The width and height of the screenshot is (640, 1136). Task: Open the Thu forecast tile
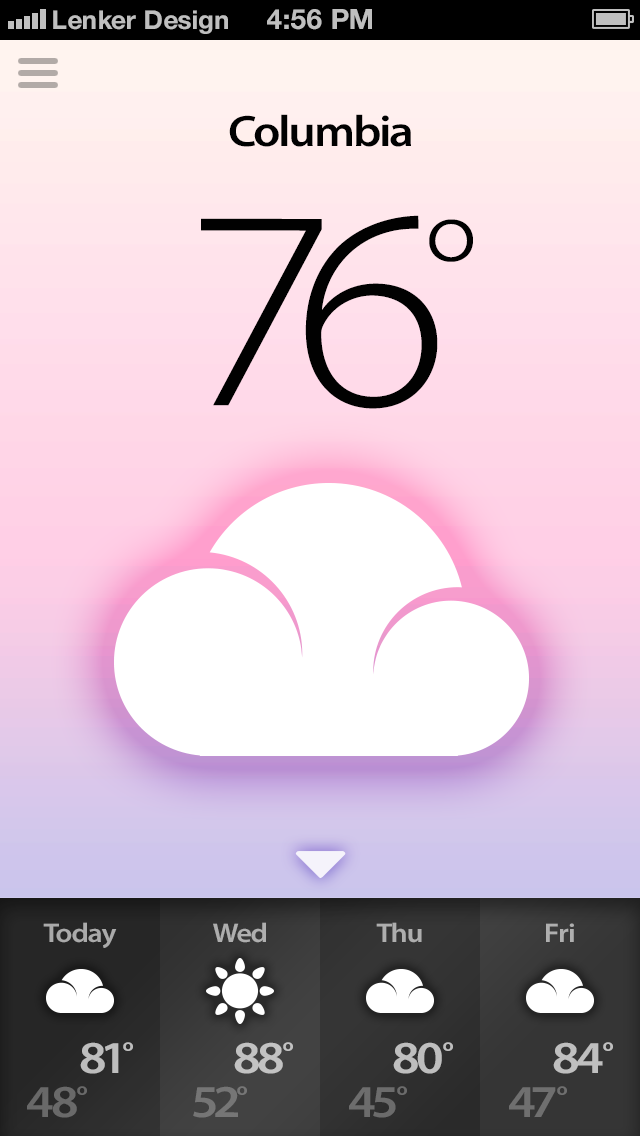(x=400, y=1015)
